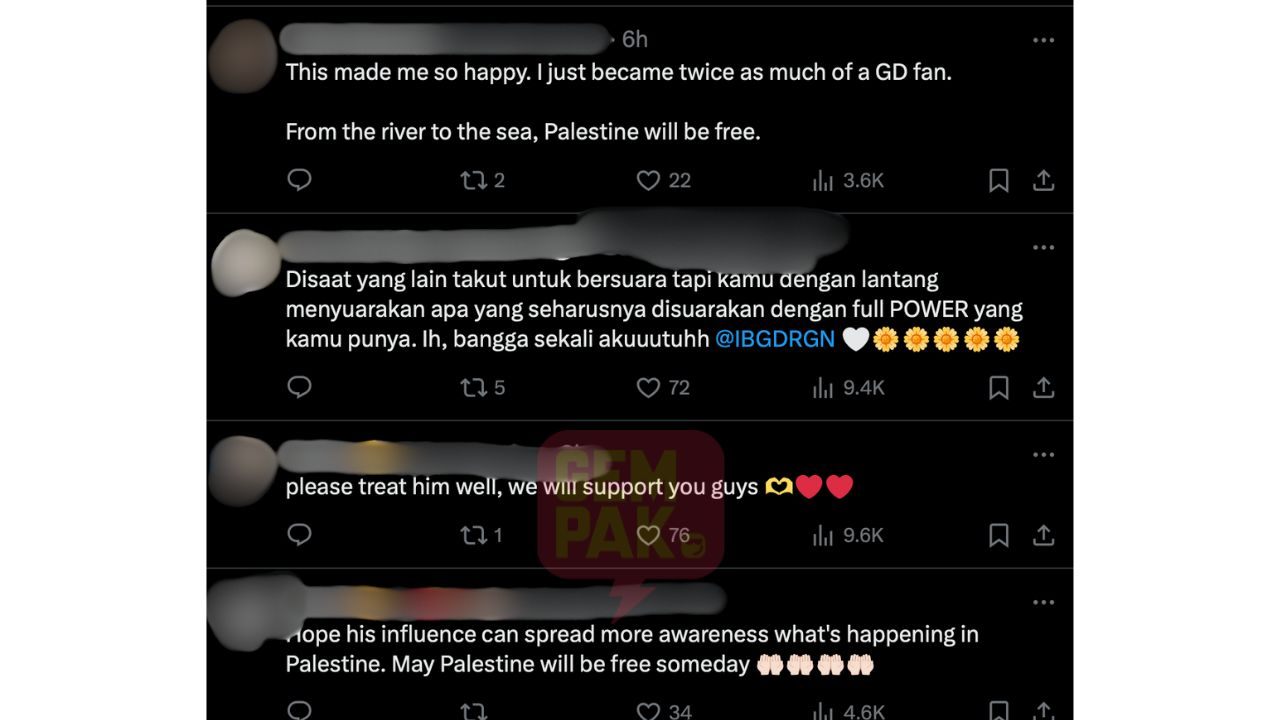
Task: Bookmark the 'bangga sekali' reply
Action: 998,387
